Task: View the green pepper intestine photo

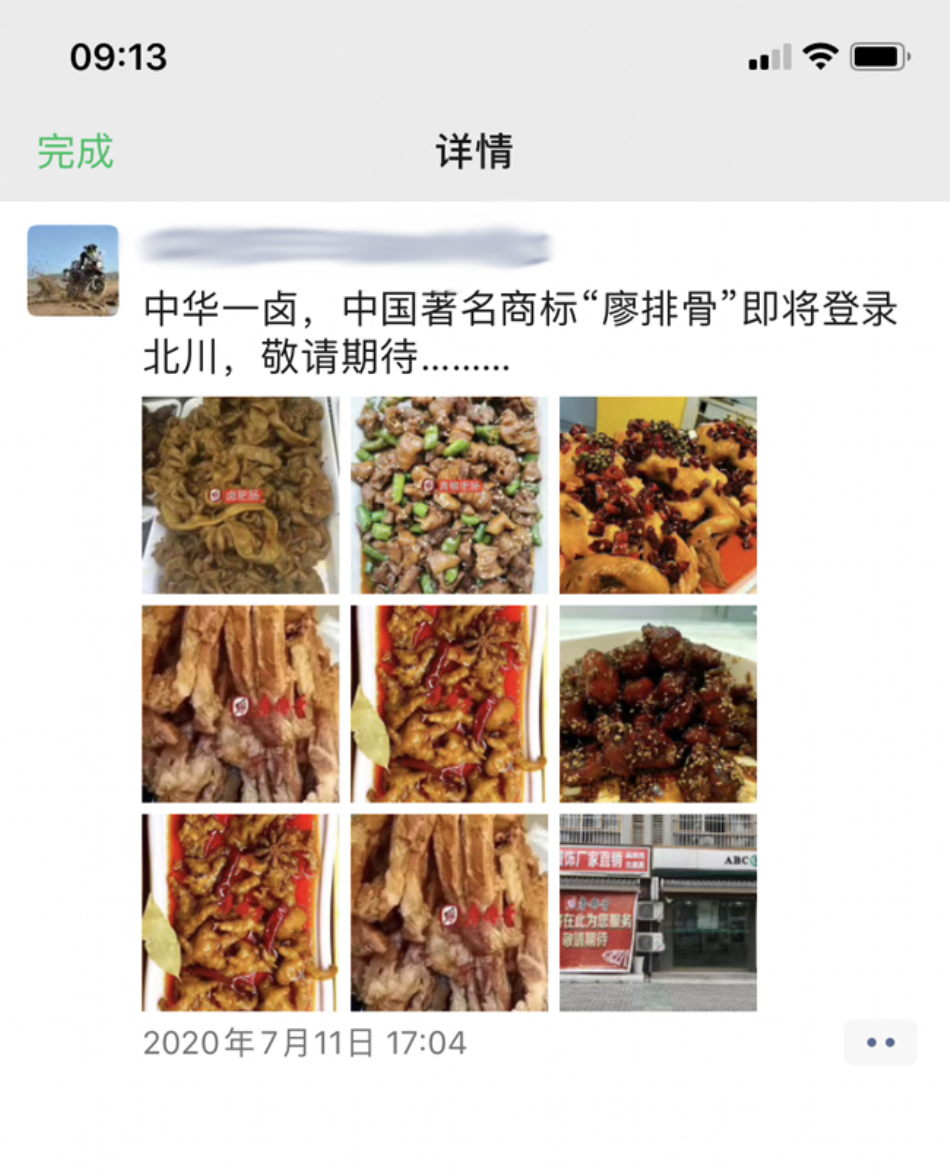Action: (449, 495)
